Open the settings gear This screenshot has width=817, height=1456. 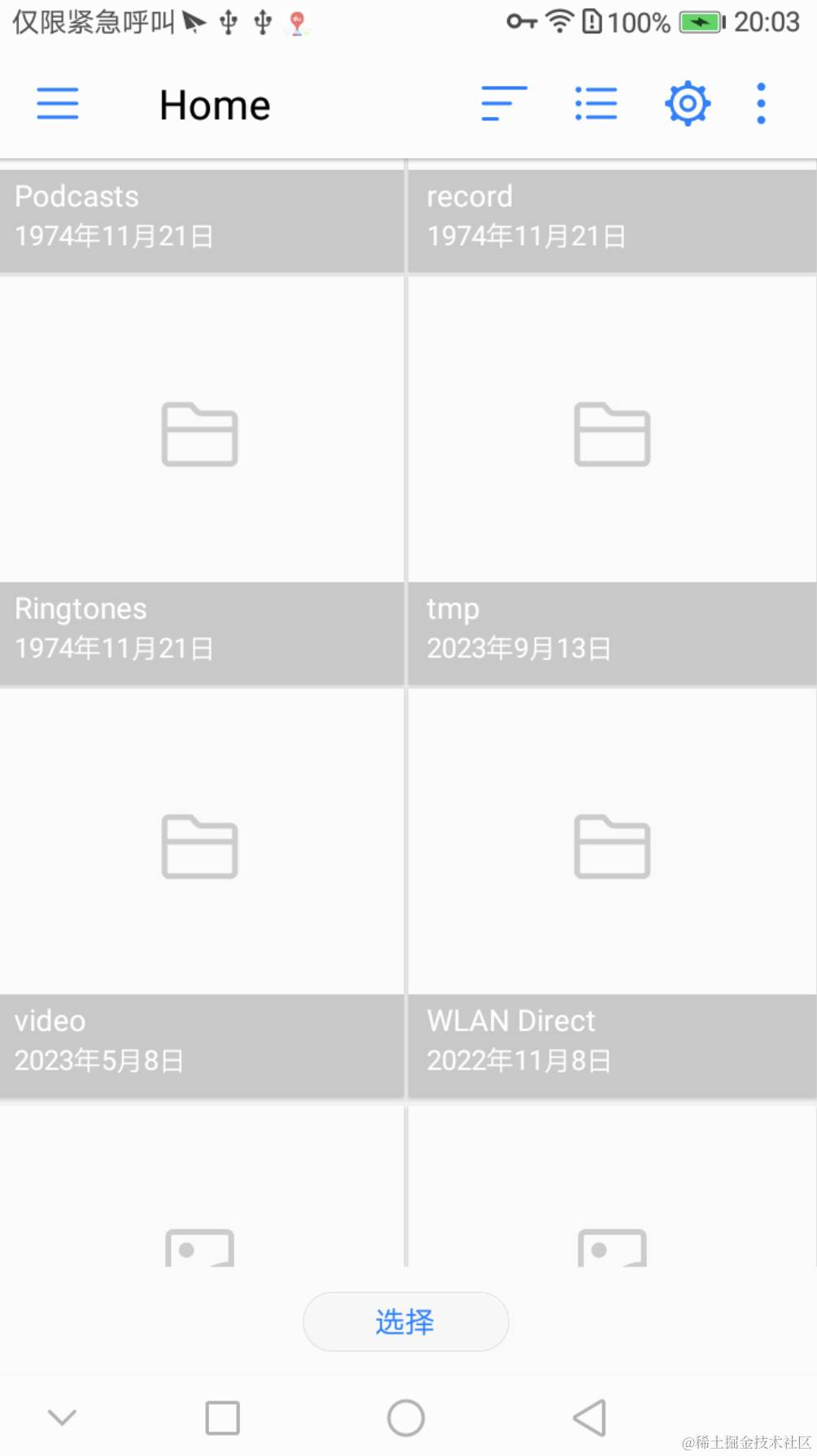click(x=688, y=103)
